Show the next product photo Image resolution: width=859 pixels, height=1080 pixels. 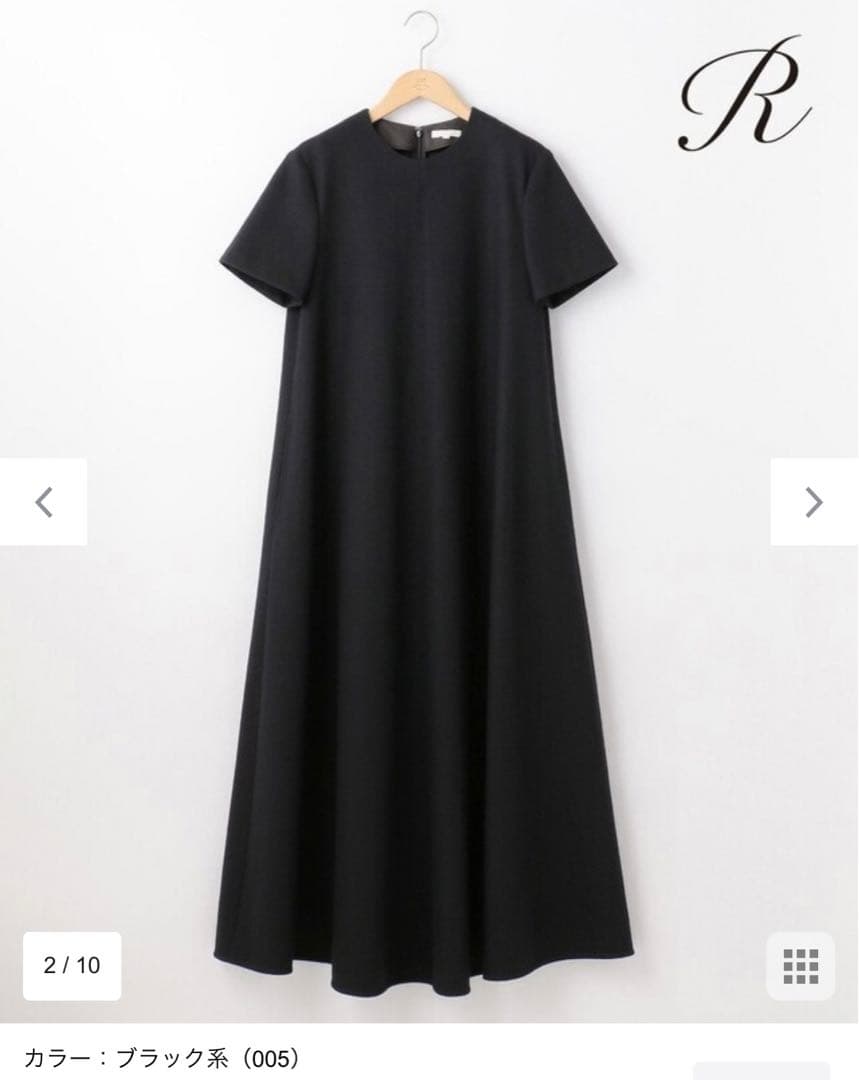coord(814,502)
